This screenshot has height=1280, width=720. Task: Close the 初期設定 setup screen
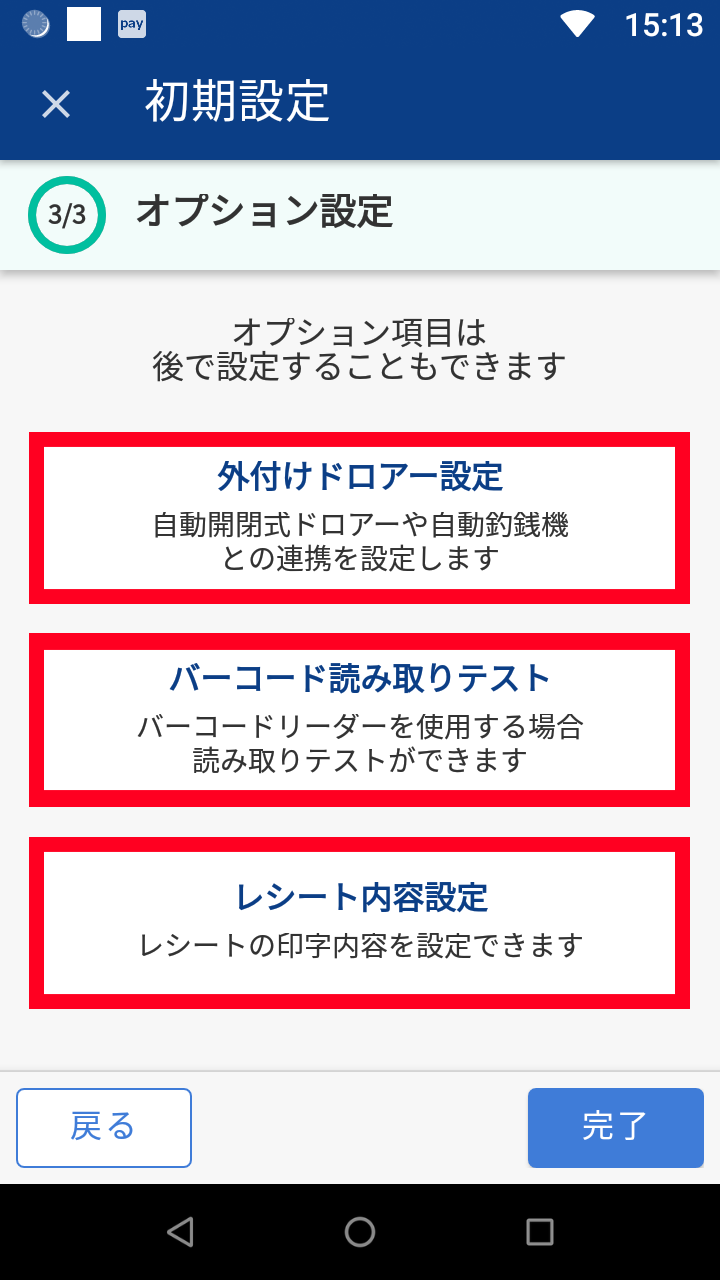coord(56,103)
